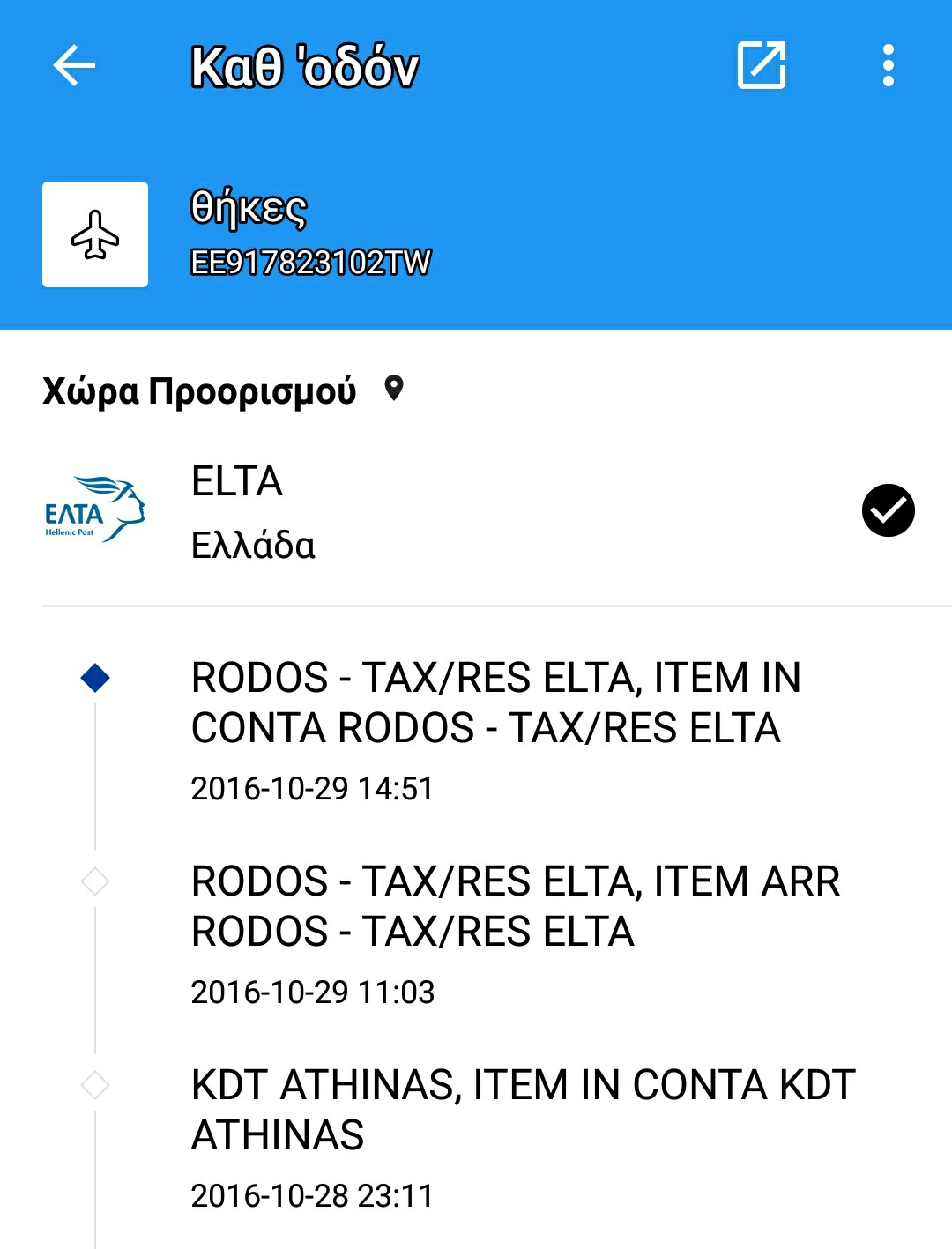Open tracking in external browser
The image size is (952, 1249).
click(761, 65)
